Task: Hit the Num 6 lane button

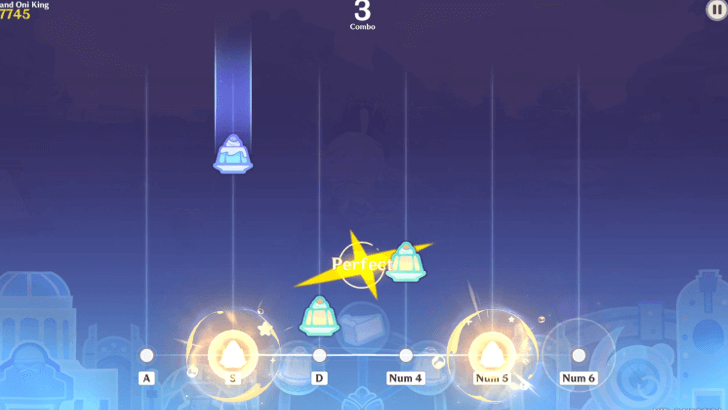Action: (x=578, y=355)
